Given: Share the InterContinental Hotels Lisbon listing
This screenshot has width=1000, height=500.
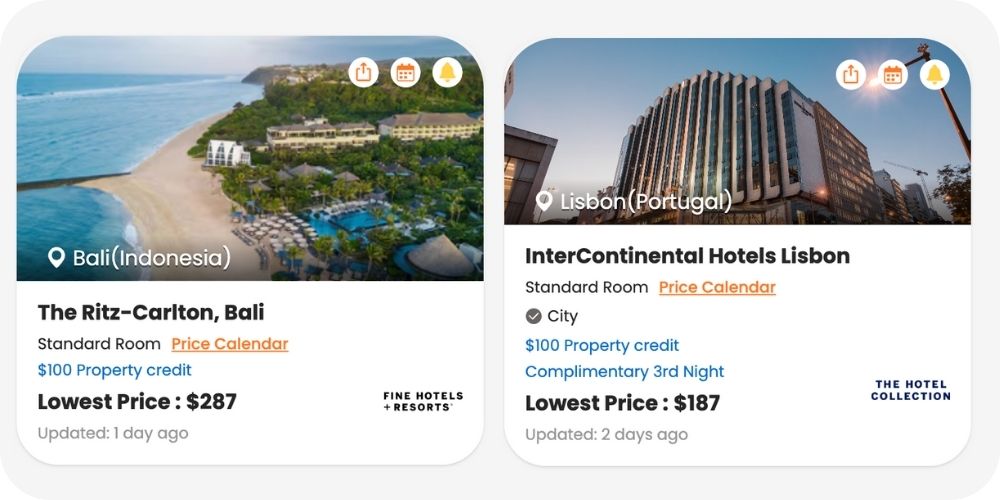Looking at the screenshot, I should (x=851, y=75).
